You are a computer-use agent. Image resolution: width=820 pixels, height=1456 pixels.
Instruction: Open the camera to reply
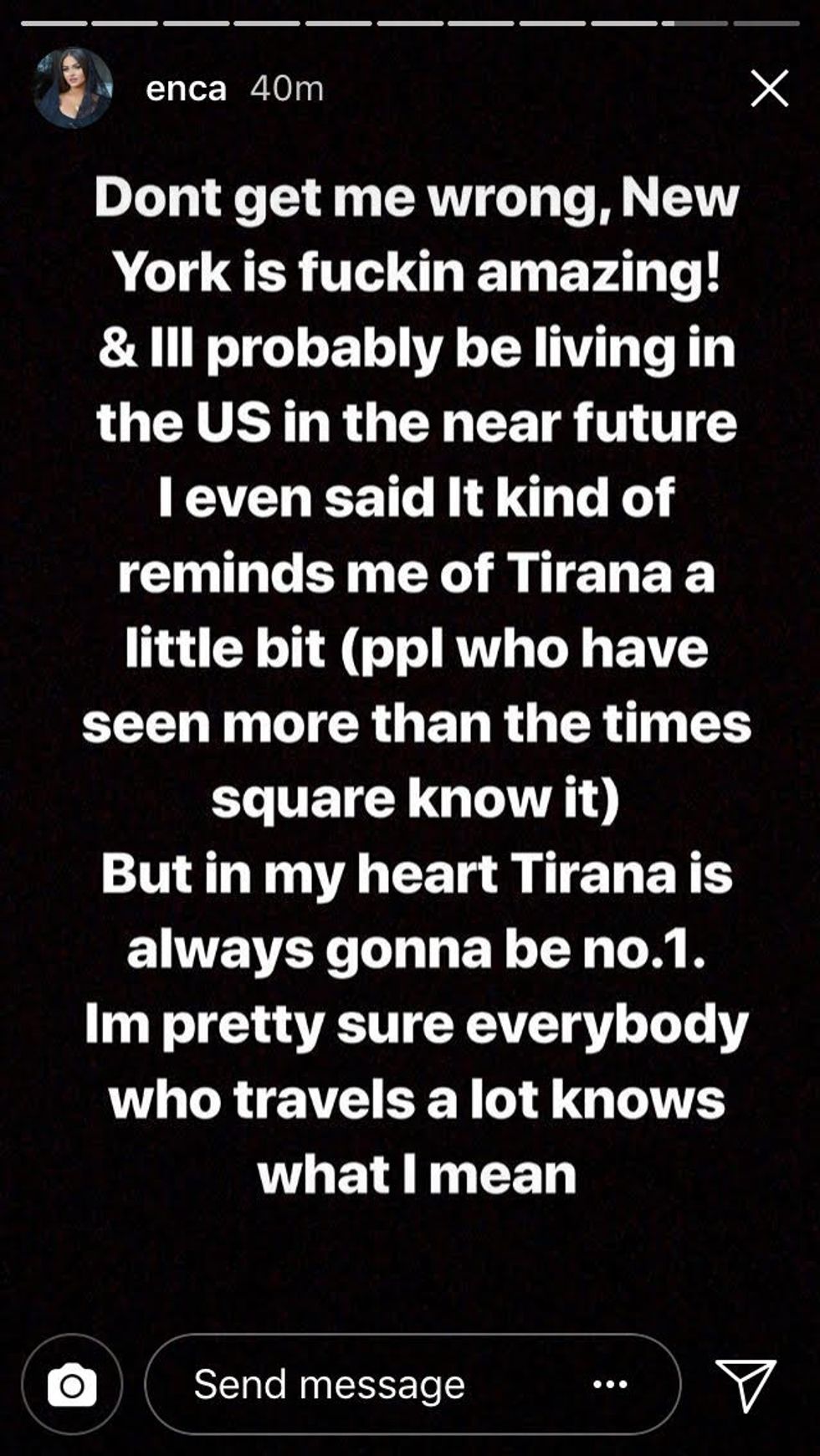[72, 1385]
